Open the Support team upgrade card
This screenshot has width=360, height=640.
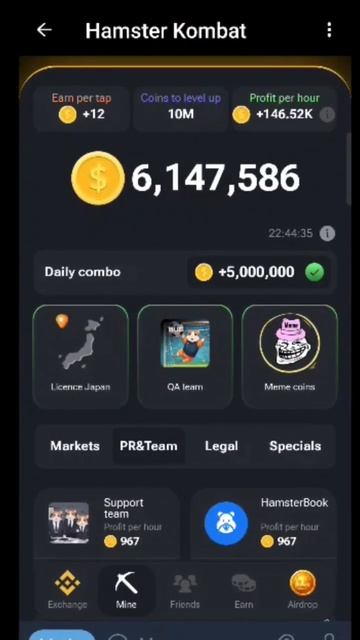coord(107,523)
